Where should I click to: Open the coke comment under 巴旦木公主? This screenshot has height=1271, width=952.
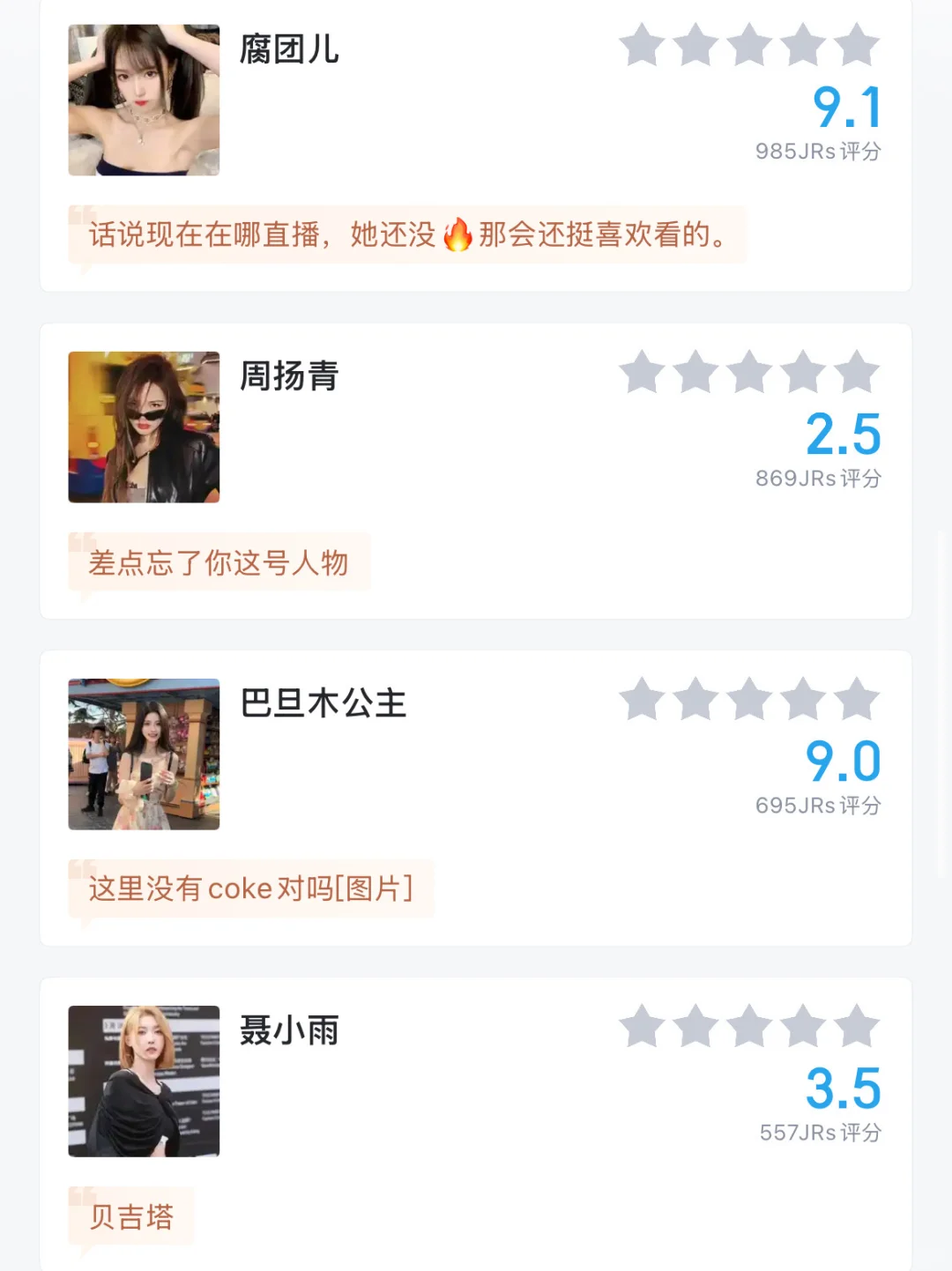[250, 888]
